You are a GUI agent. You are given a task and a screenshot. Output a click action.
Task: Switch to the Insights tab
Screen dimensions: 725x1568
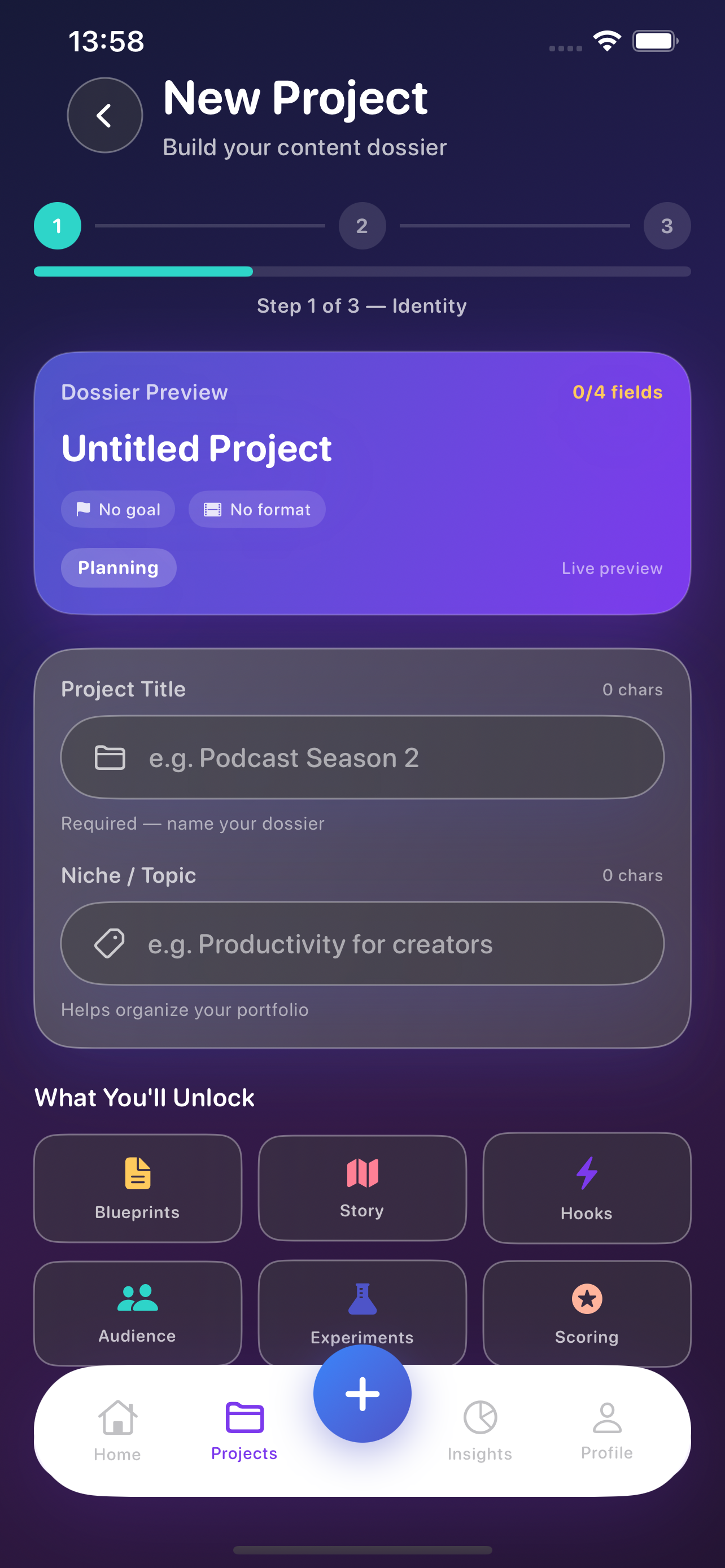tap(480, 1430)
